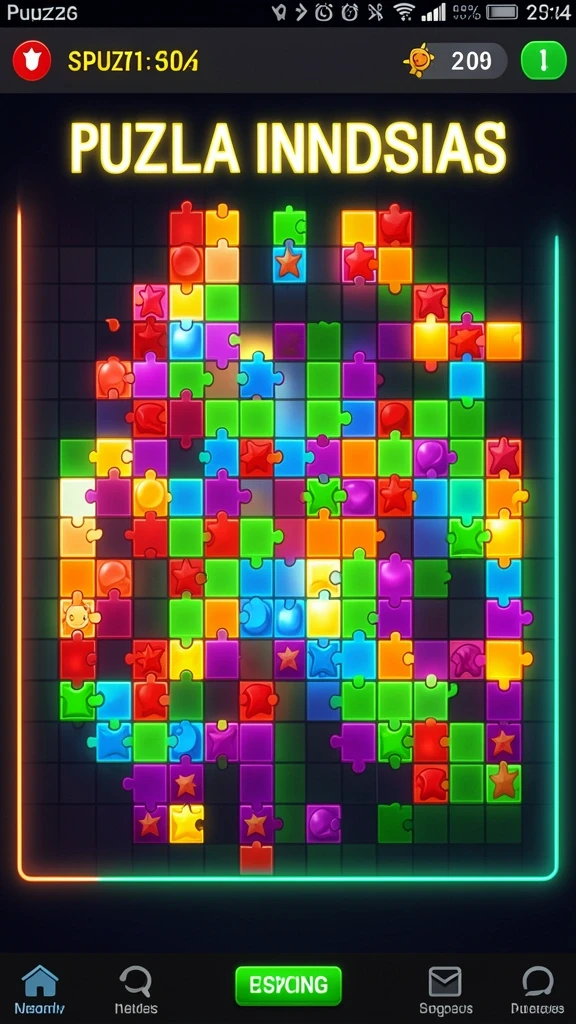This screenshot has width=576, height=1024.
Task: Open the envelope messages tab
Action: click(x=445, y=989)
